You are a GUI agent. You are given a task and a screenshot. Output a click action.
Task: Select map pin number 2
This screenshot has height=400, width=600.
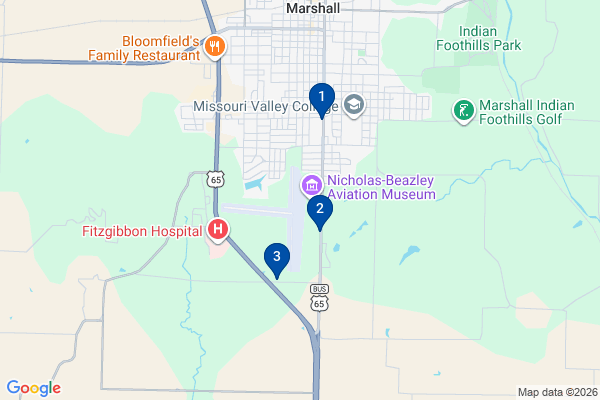[320, 212]
